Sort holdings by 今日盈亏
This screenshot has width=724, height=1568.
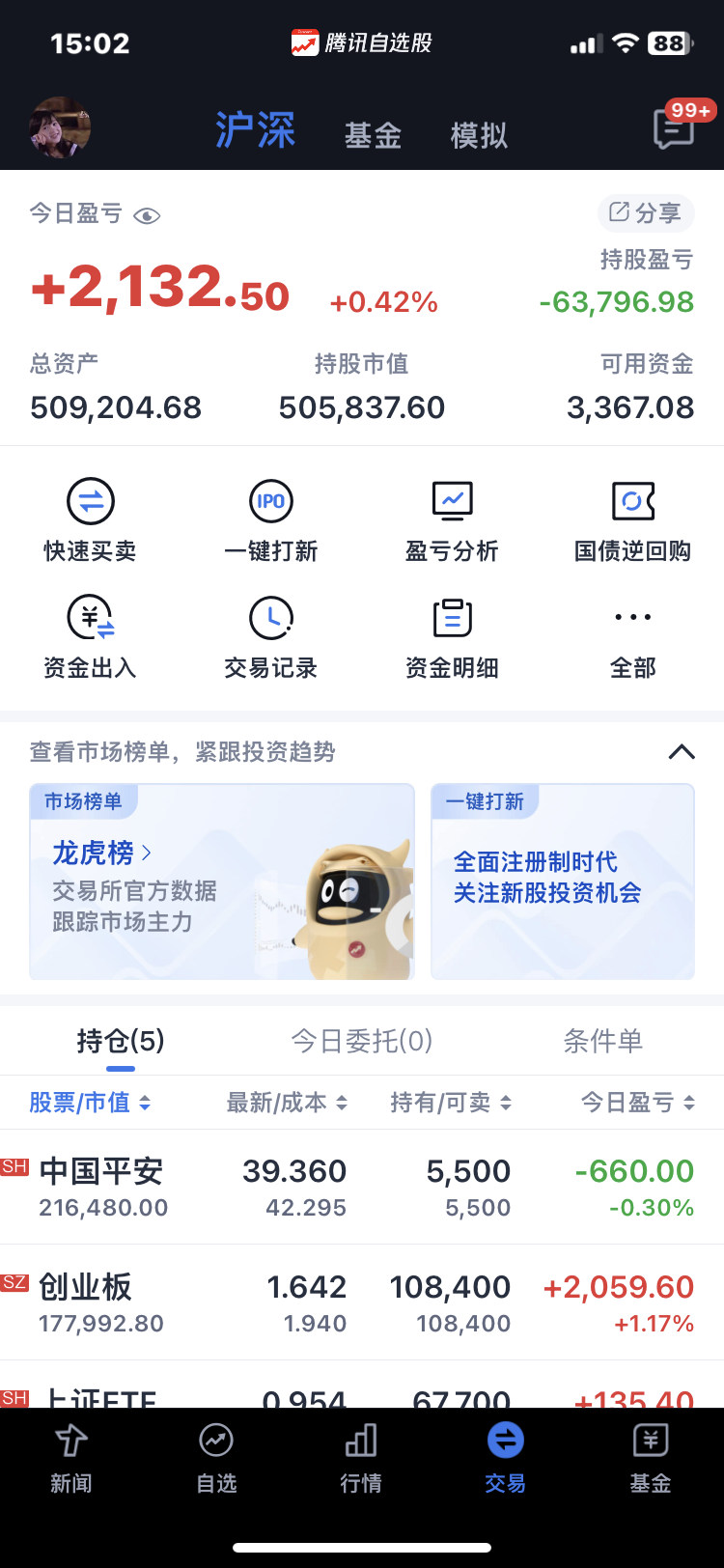coord(637,1103)
